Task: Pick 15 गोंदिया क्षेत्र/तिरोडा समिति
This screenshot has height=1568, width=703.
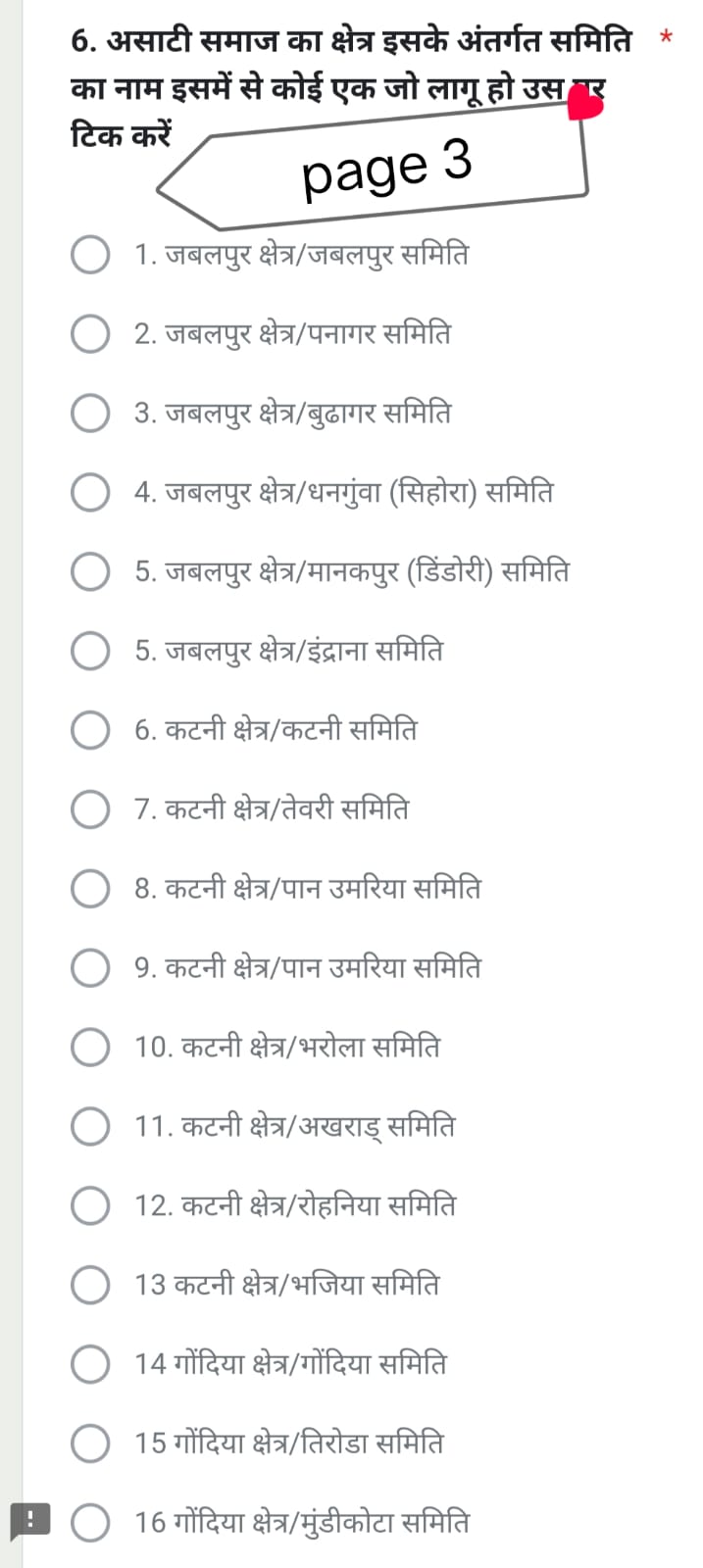Action: [x=90, y=1444]
